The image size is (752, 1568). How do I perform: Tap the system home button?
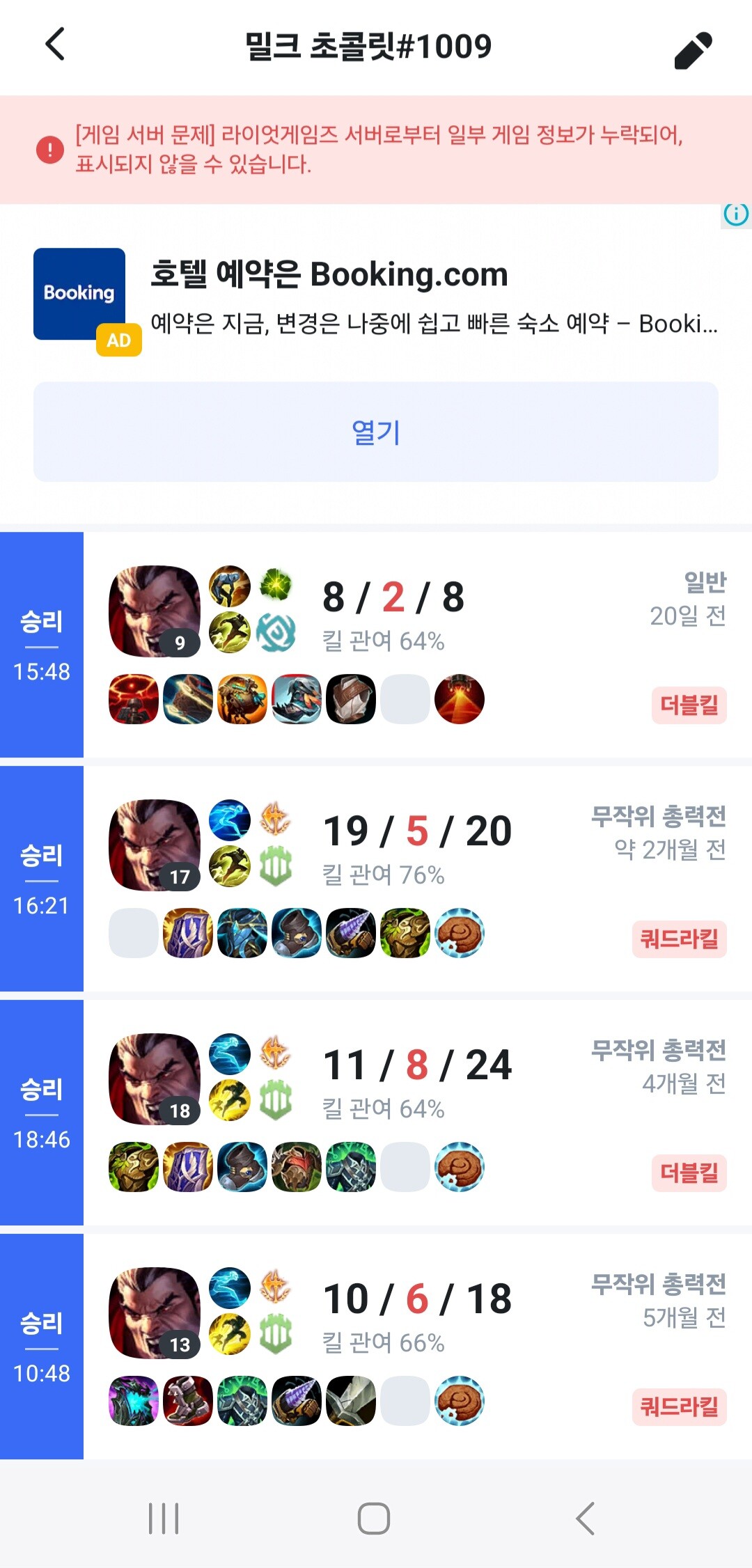(374, 1519)
